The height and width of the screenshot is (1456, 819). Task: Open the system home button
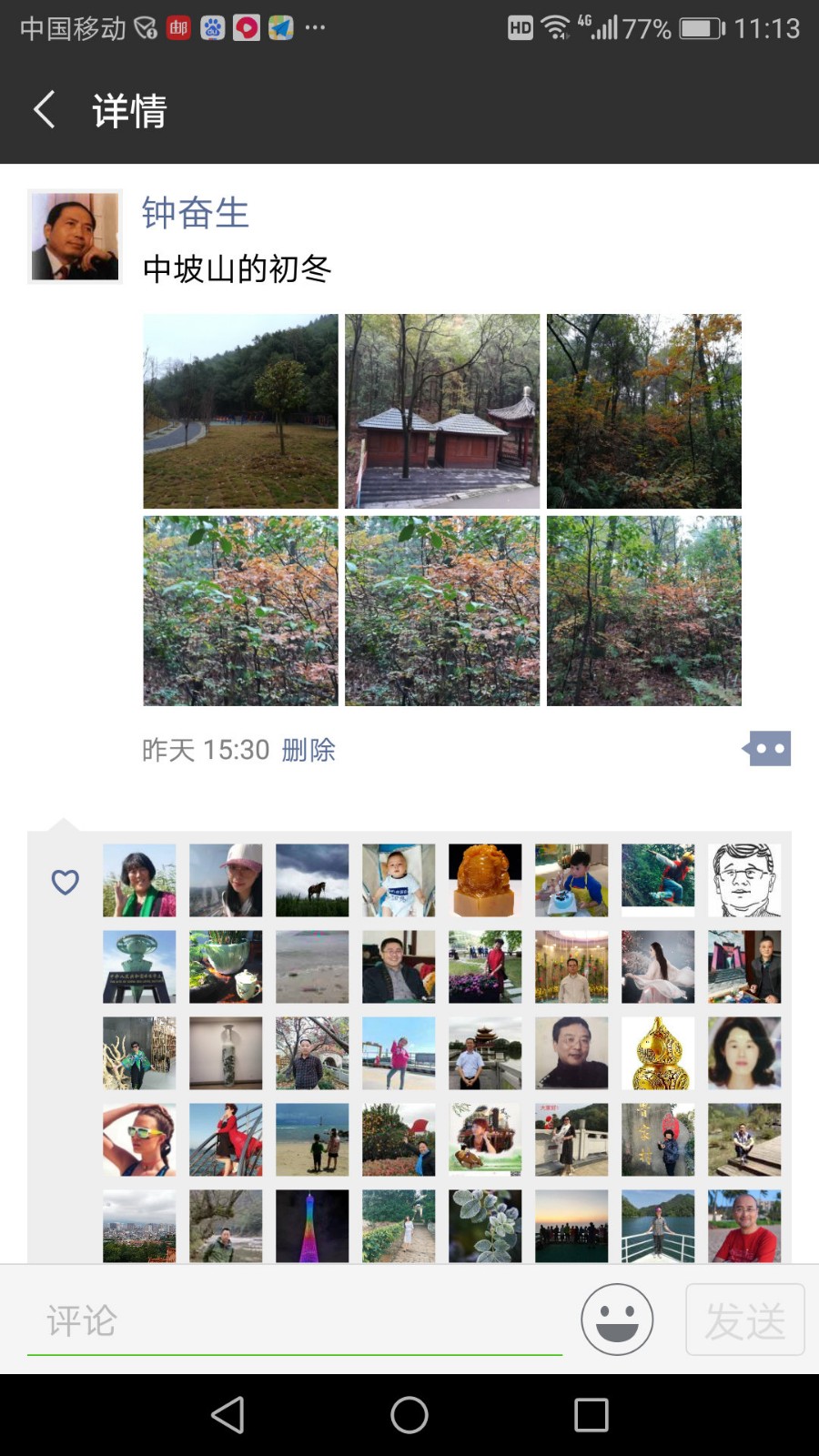coord(409,1415)
